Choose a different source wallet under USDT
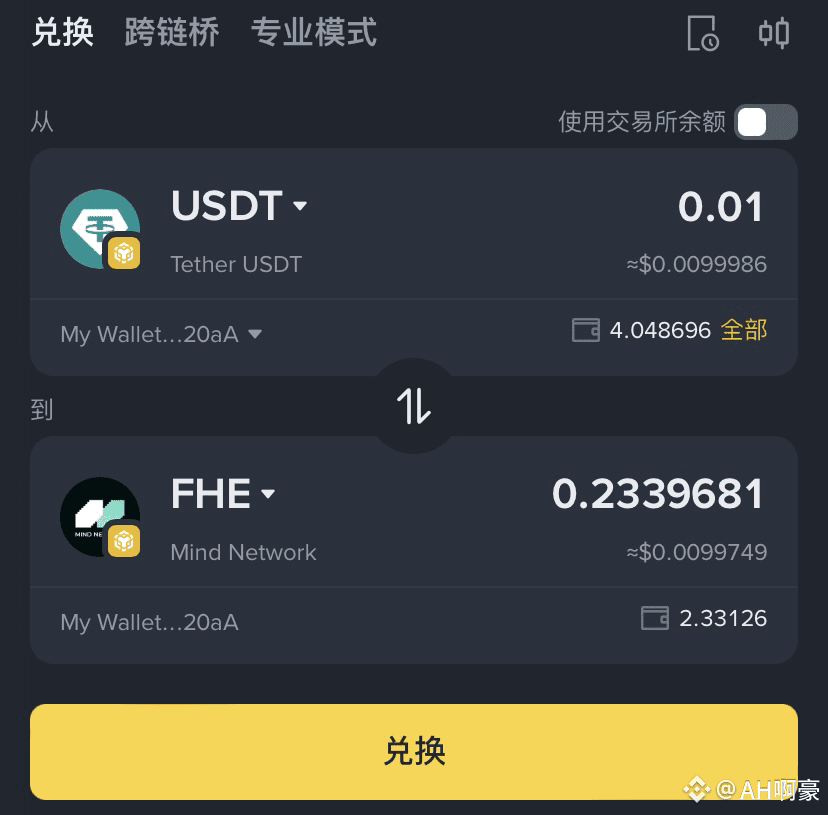The height and width of the screenshot is (815, 828). pos(161,334)
